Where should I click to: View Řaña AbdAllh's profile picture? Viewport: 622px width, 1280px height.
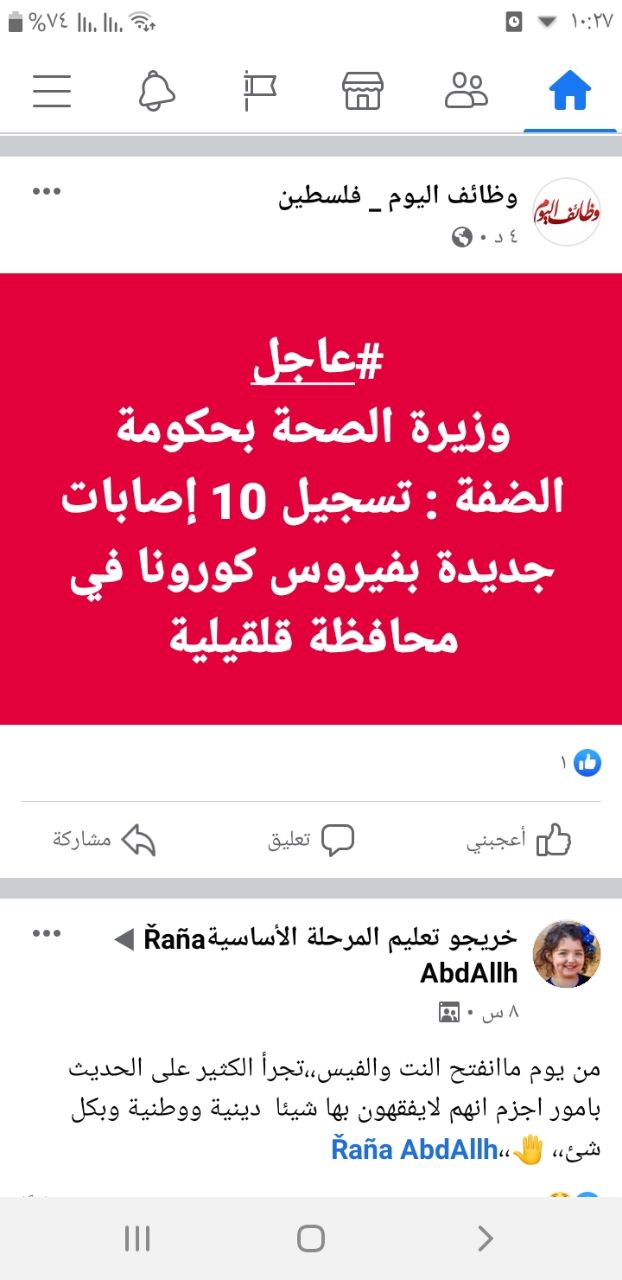(x=566, y=953)
